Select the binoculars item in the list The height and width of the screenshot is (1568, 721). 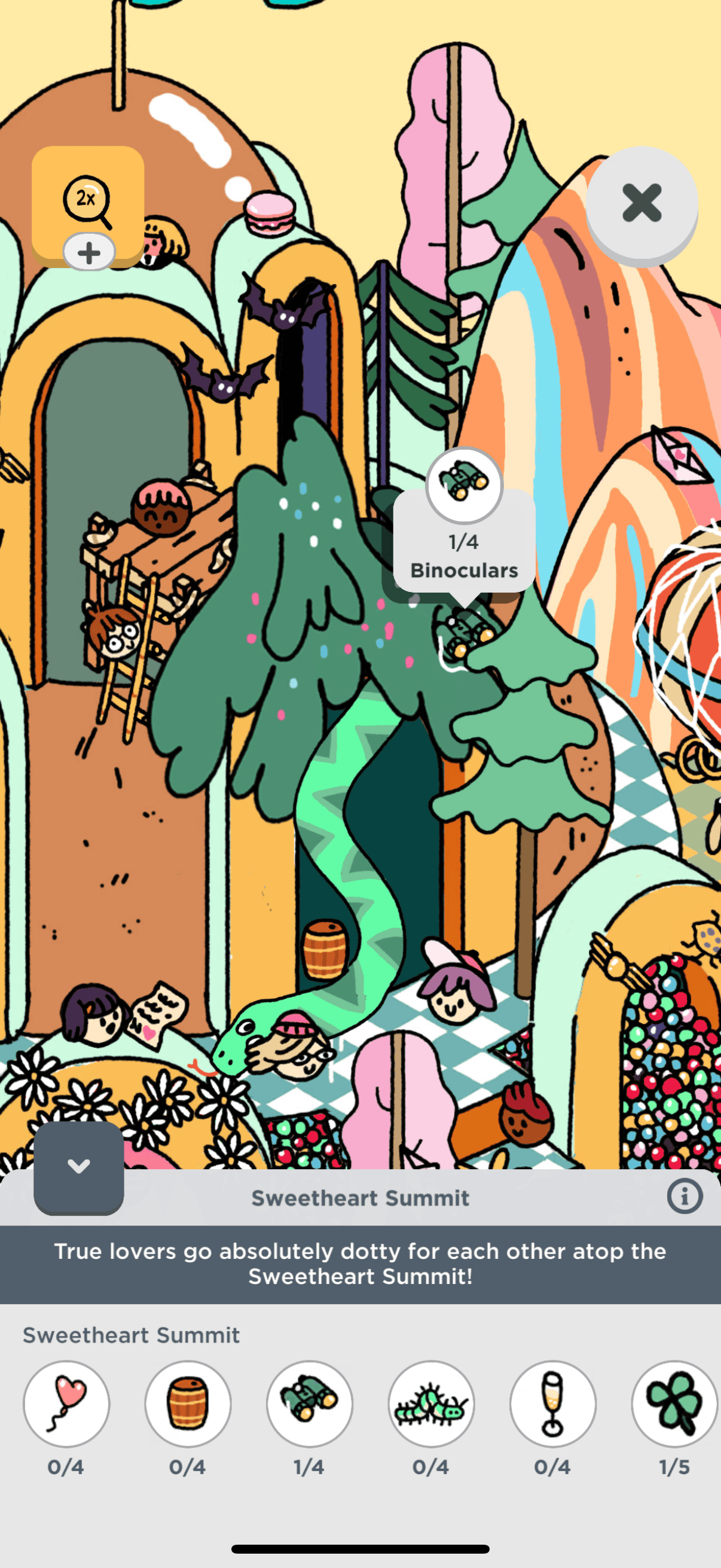[x=310, y=1403]
